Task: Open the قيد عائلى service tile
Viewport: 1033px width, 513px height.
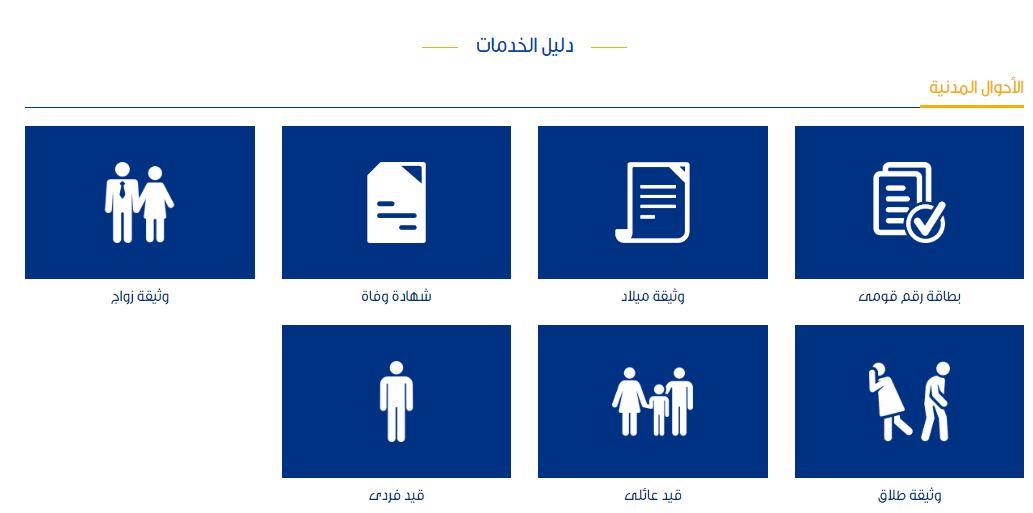Action: [x=652, y=401]
